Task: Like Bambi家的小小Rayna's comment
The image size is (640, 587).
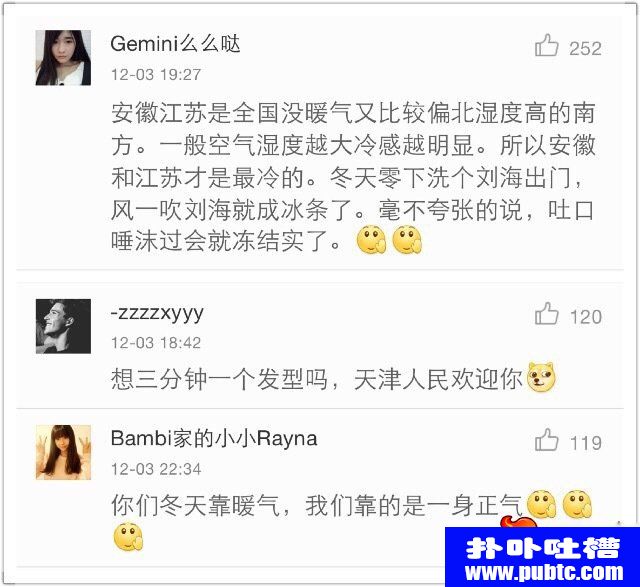Action: 547,441
